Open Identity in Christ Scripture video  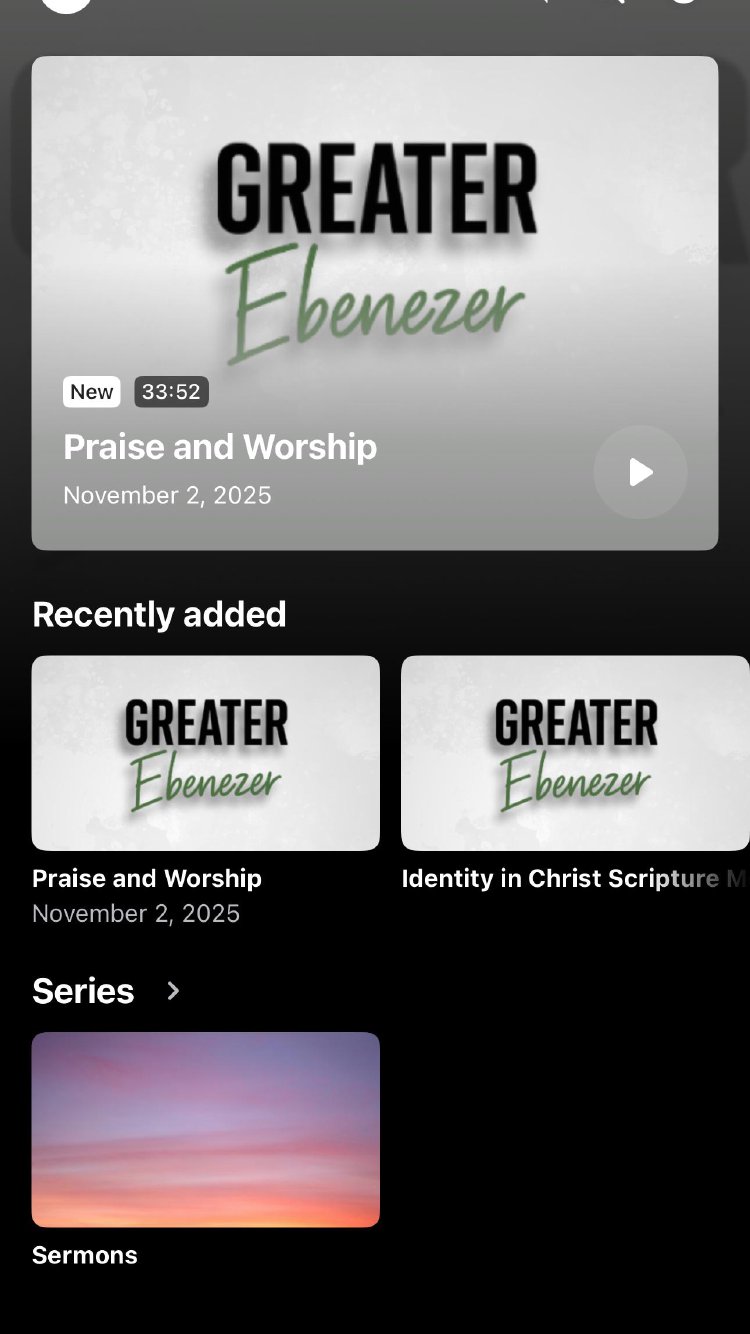click(575, 753)
